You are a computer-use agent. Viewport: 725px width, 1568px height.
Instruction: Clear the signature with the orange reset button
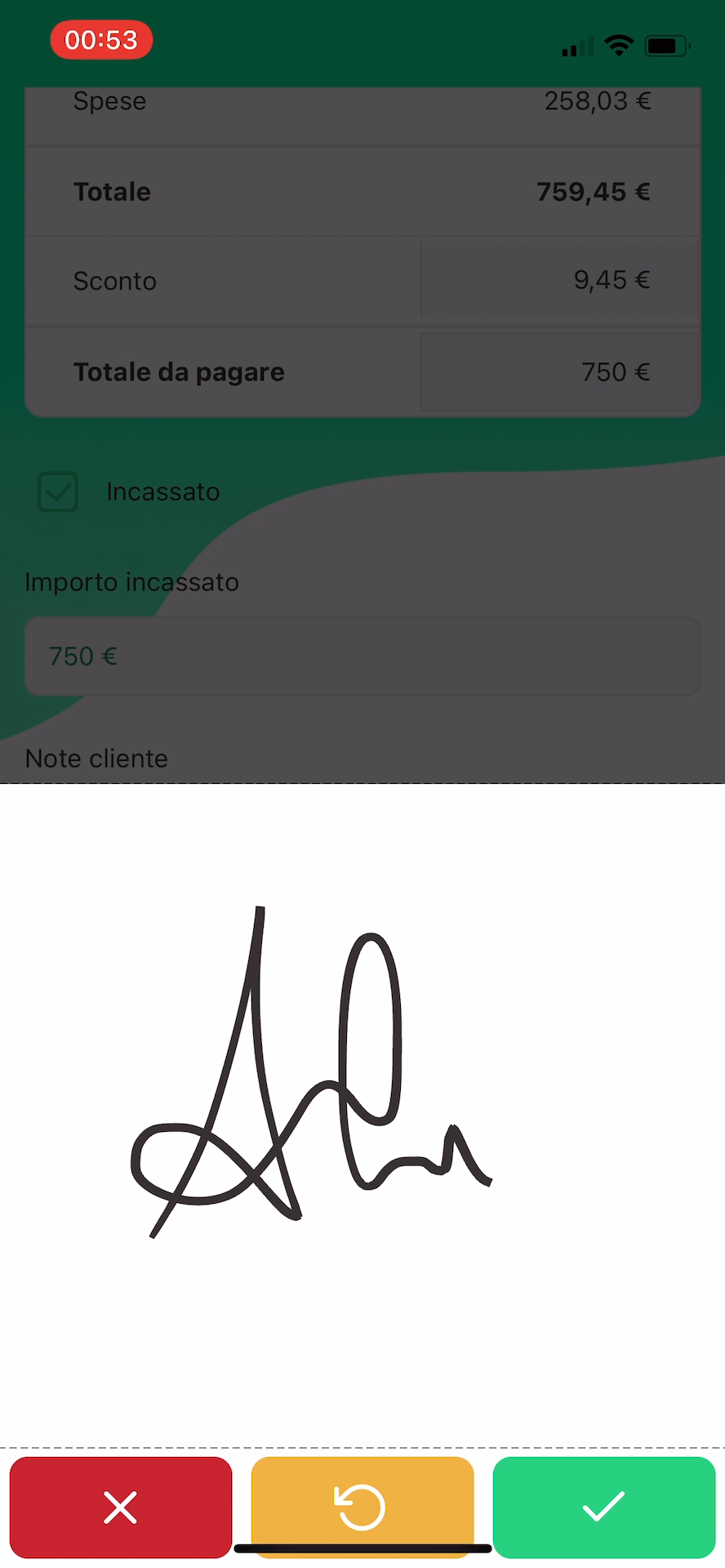point(362,1507)
